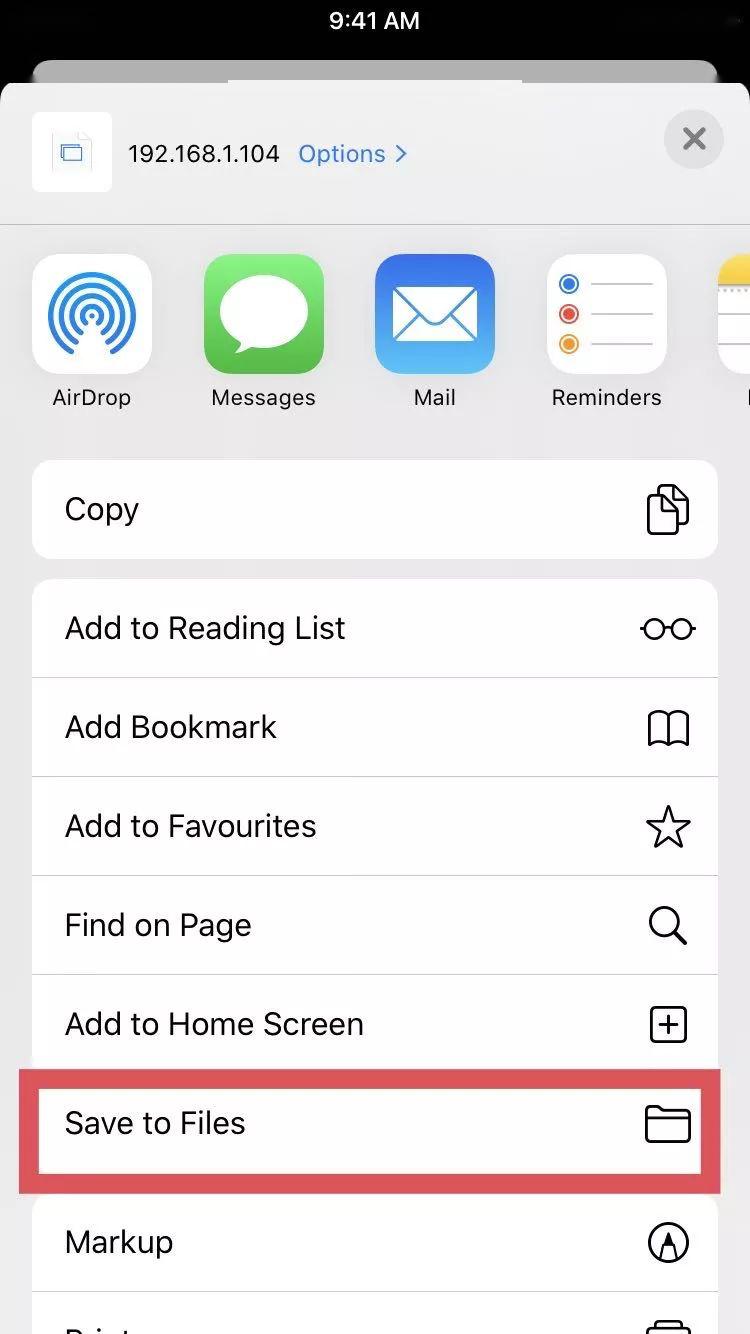This screenshot has width=750, height=1334.
Task: Choose Find on Page
Action: (375, 925)
